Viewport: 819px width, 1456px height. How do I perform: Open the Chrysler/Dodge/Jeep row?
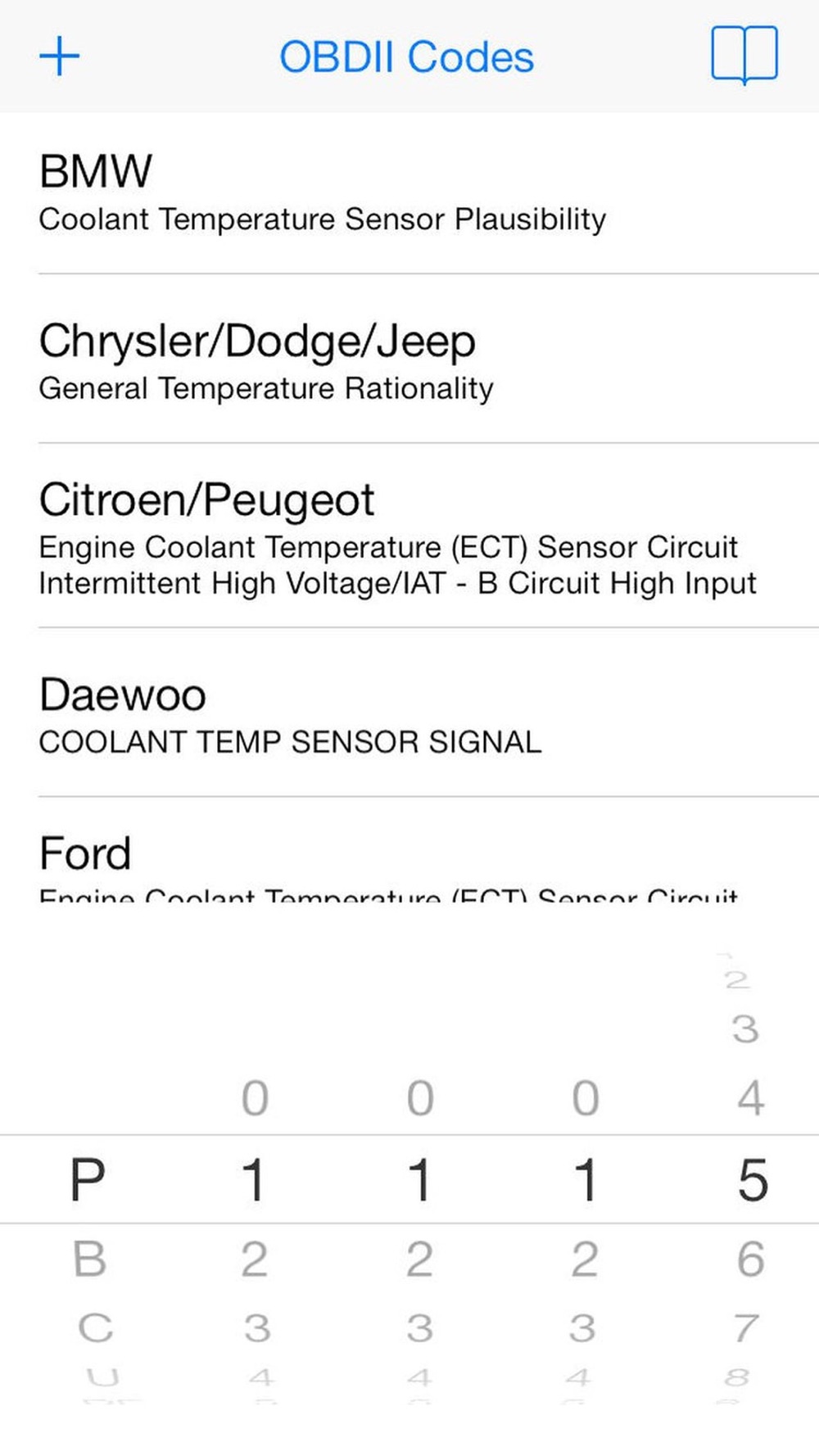pos(409,359)
